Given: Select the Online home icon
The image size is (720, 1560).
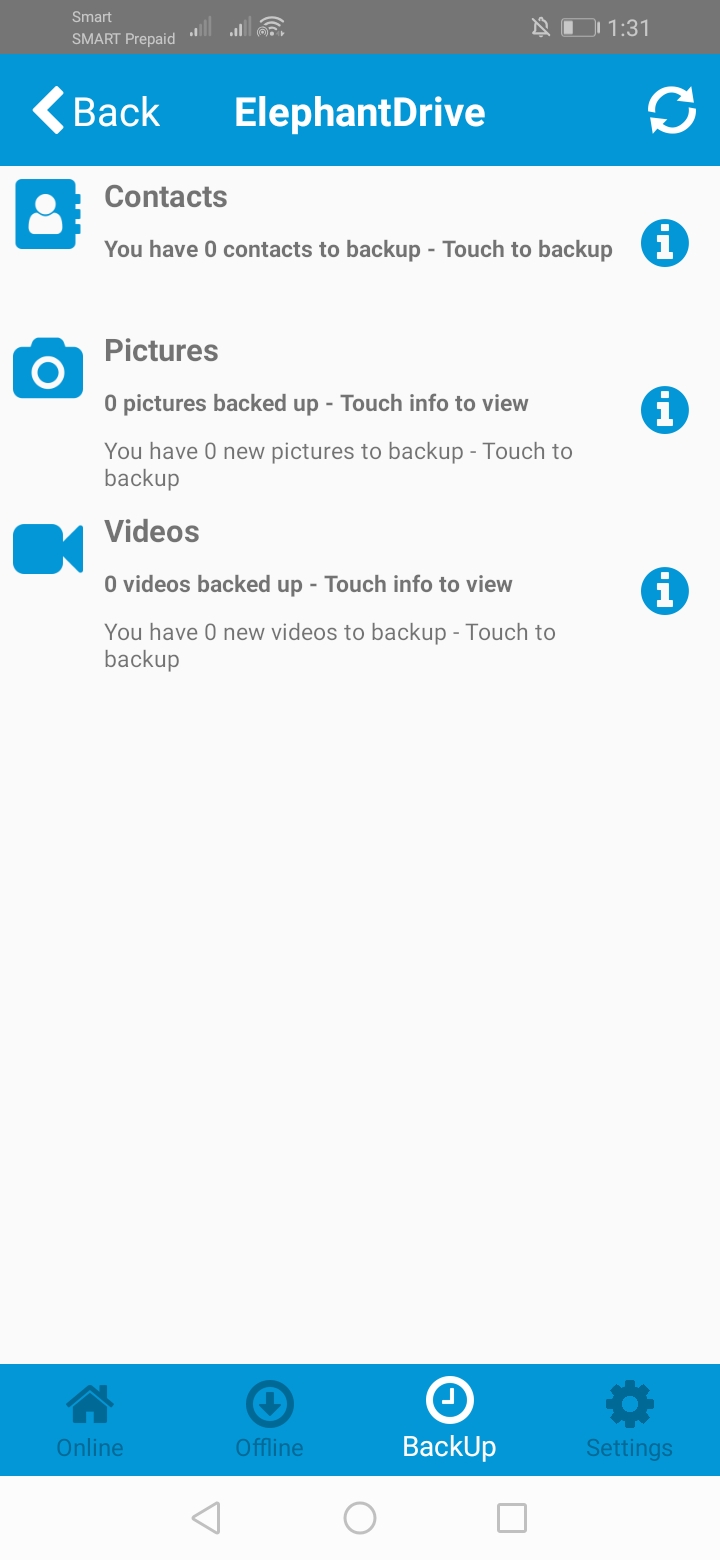Looking at the screenshot, I should (x=89, y=1404).
